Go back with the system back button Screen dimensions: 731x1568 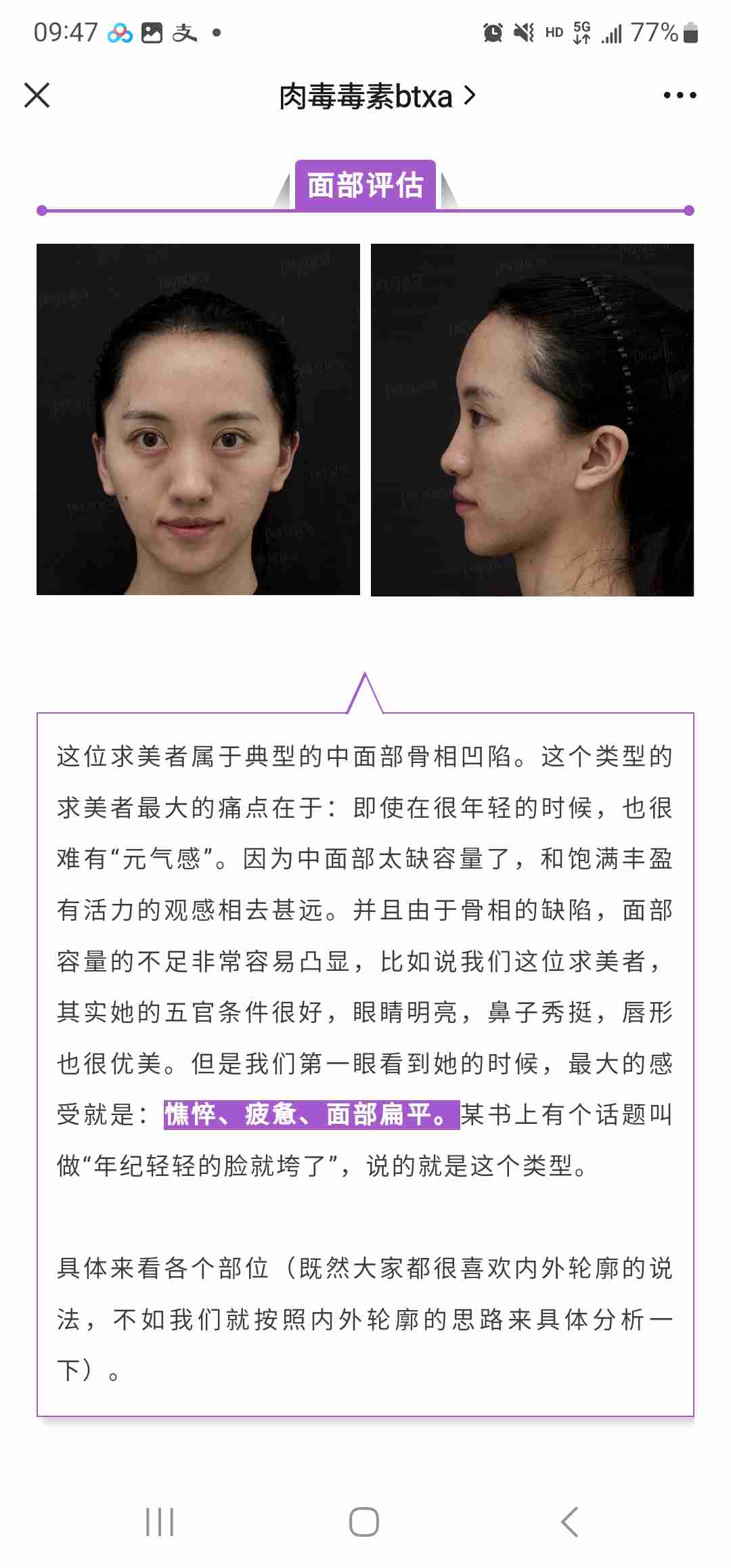pos(570,1522)
